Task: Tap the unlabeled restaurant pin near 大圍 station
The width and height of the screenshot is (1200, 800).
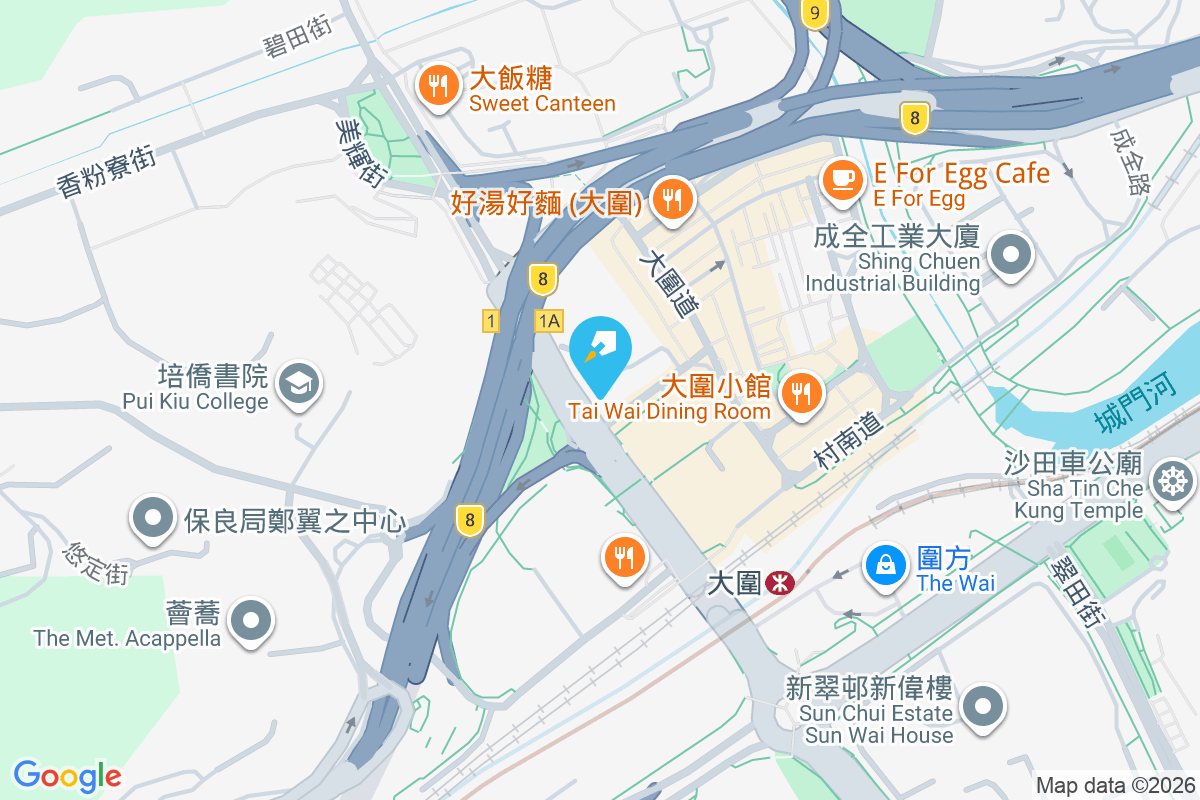Action: click(625, 555)
